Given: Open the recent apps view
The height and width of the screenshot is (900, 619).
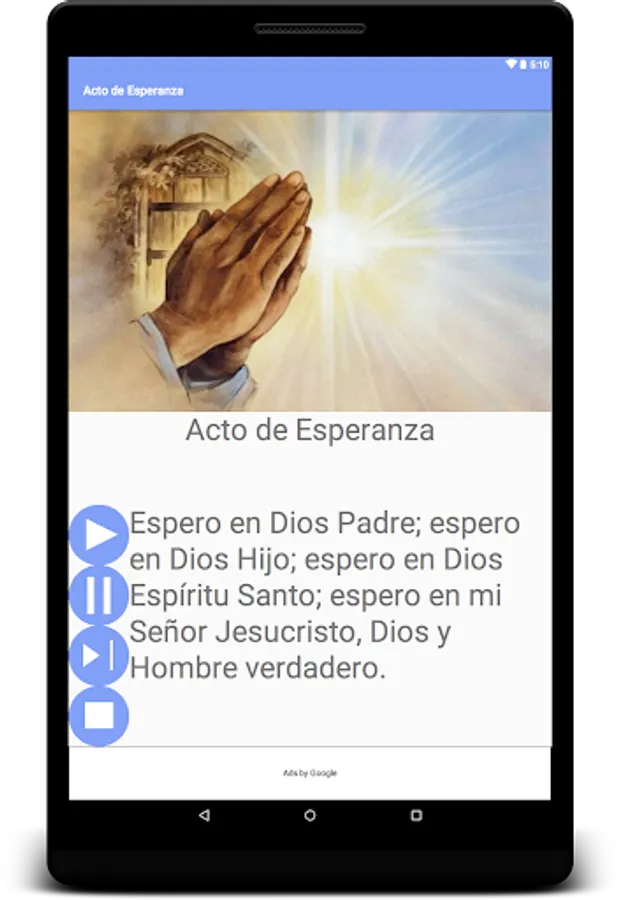Looking at the screenshot, I should [x=416, y=815].
